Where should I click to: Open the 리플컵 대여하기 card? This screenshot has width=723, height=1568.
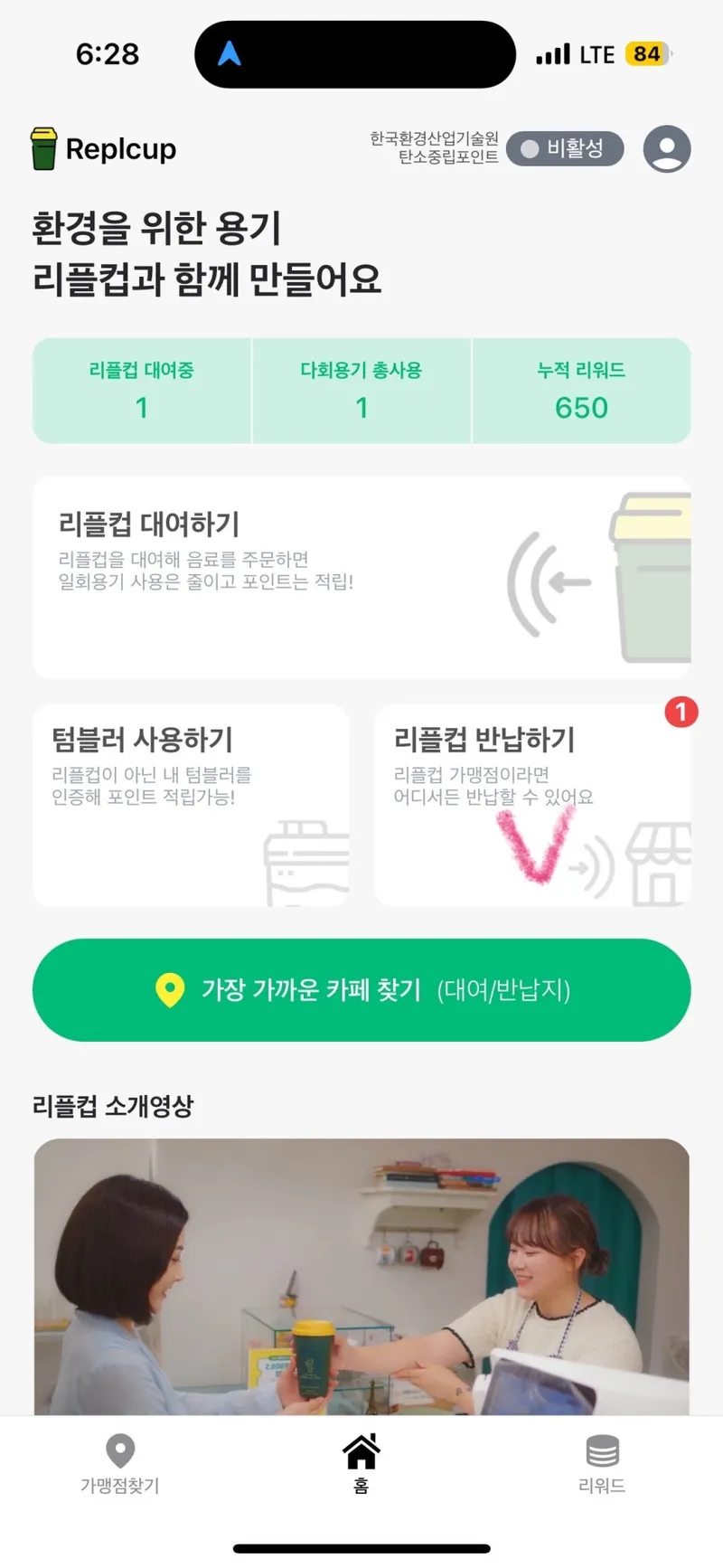point(361,577)
